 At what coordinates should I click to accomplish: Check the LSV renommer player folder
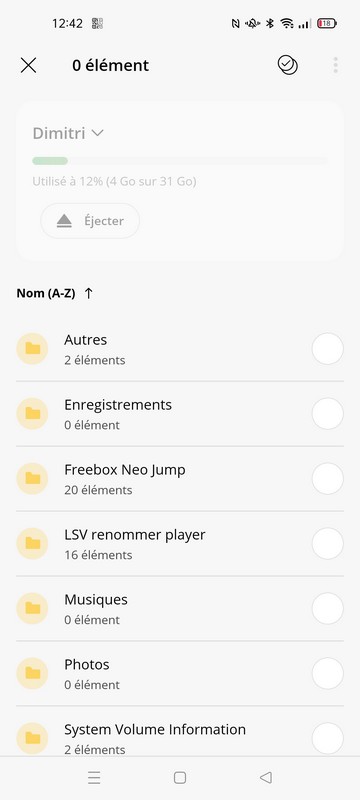(x=327, y=543)
